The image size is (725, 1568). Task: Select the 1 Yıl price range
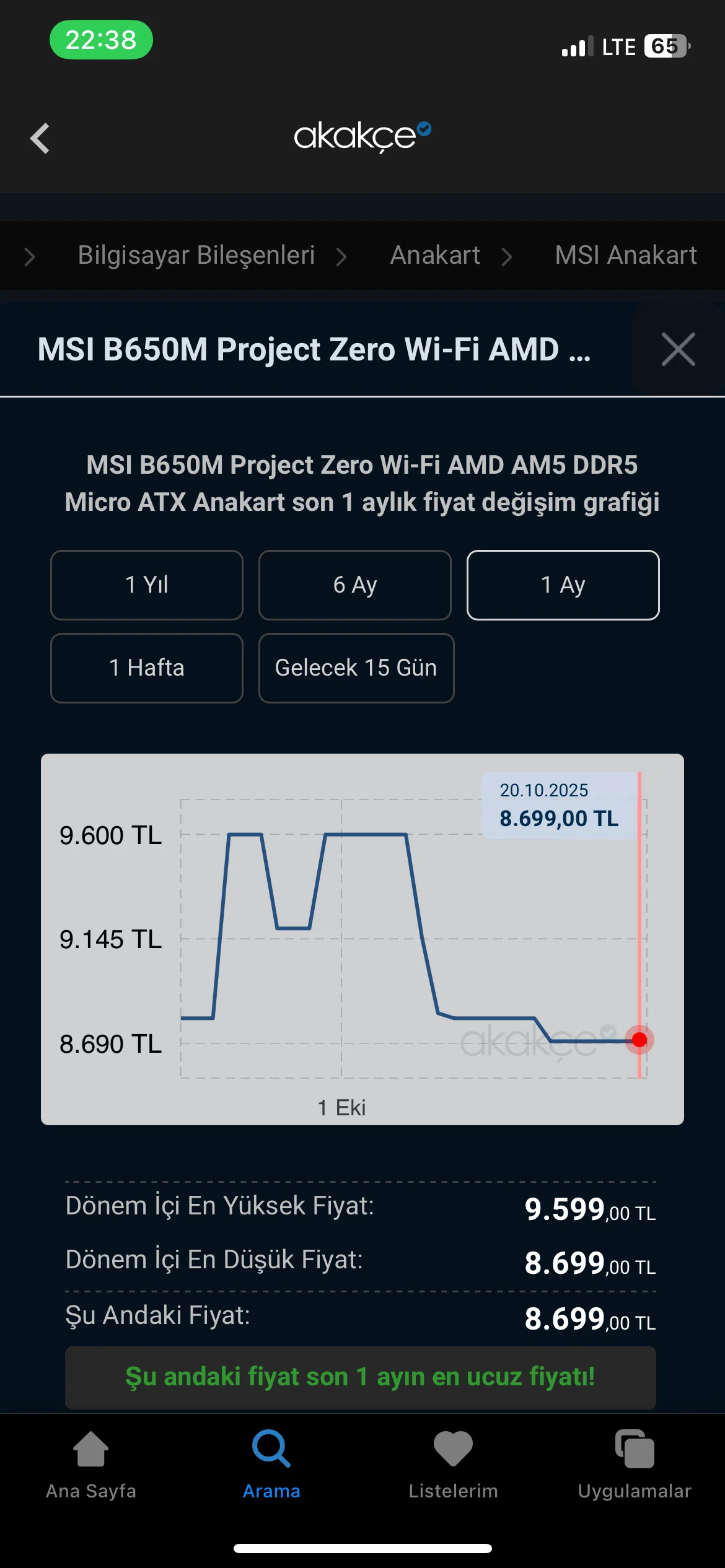pyautogui.click(x=147, y=585)
